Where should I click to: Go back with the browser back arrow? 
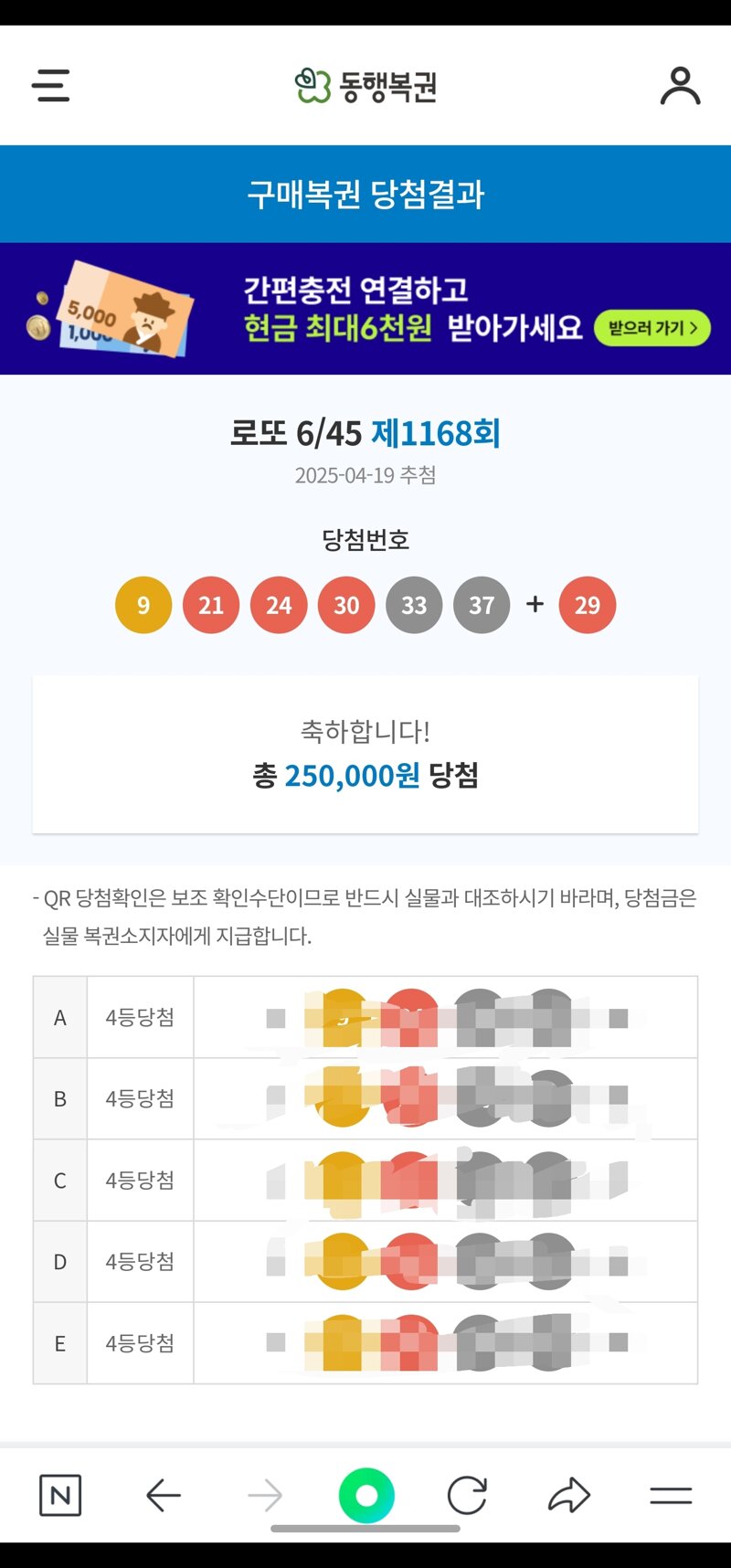(x=164, y=1496)
